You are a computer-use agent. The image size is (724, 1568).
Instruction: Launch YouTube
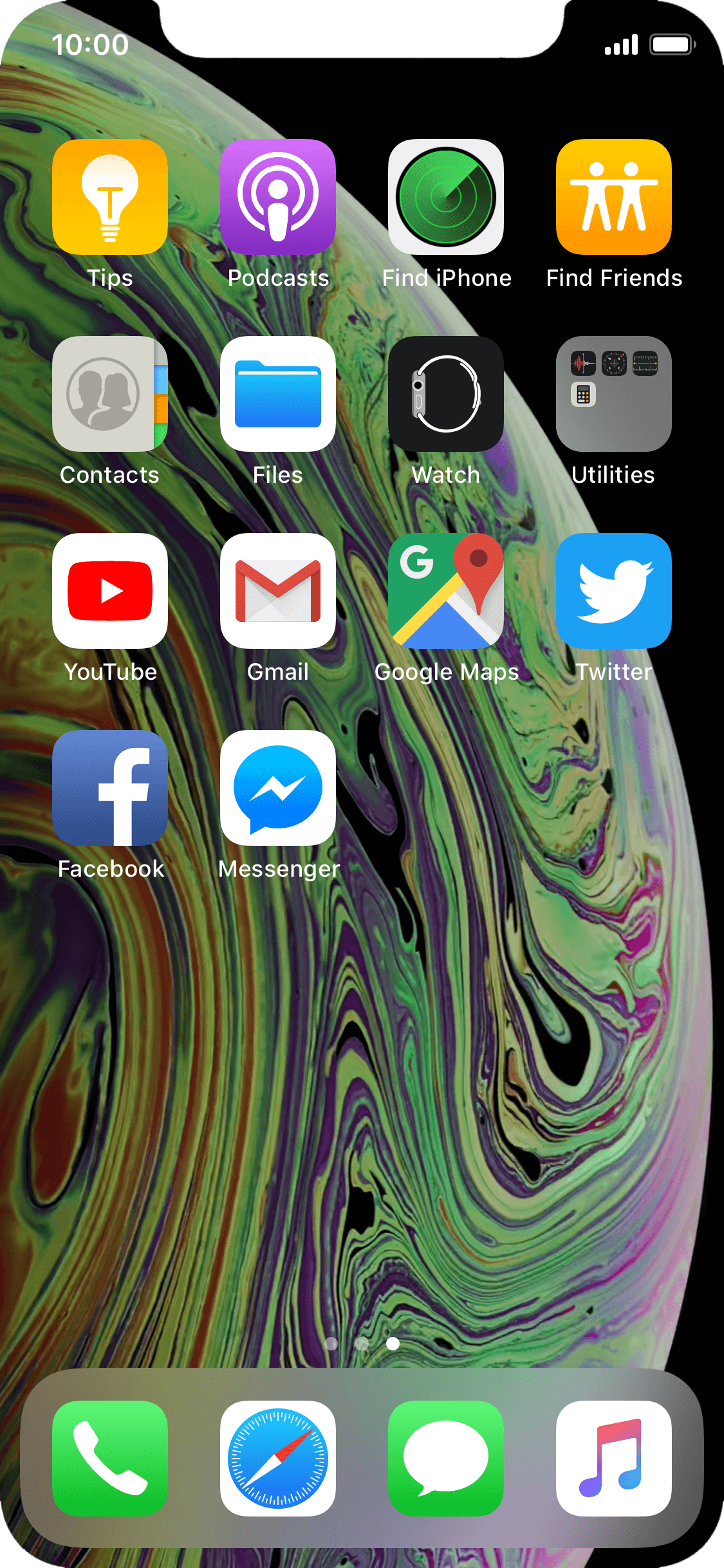point(110,591)
